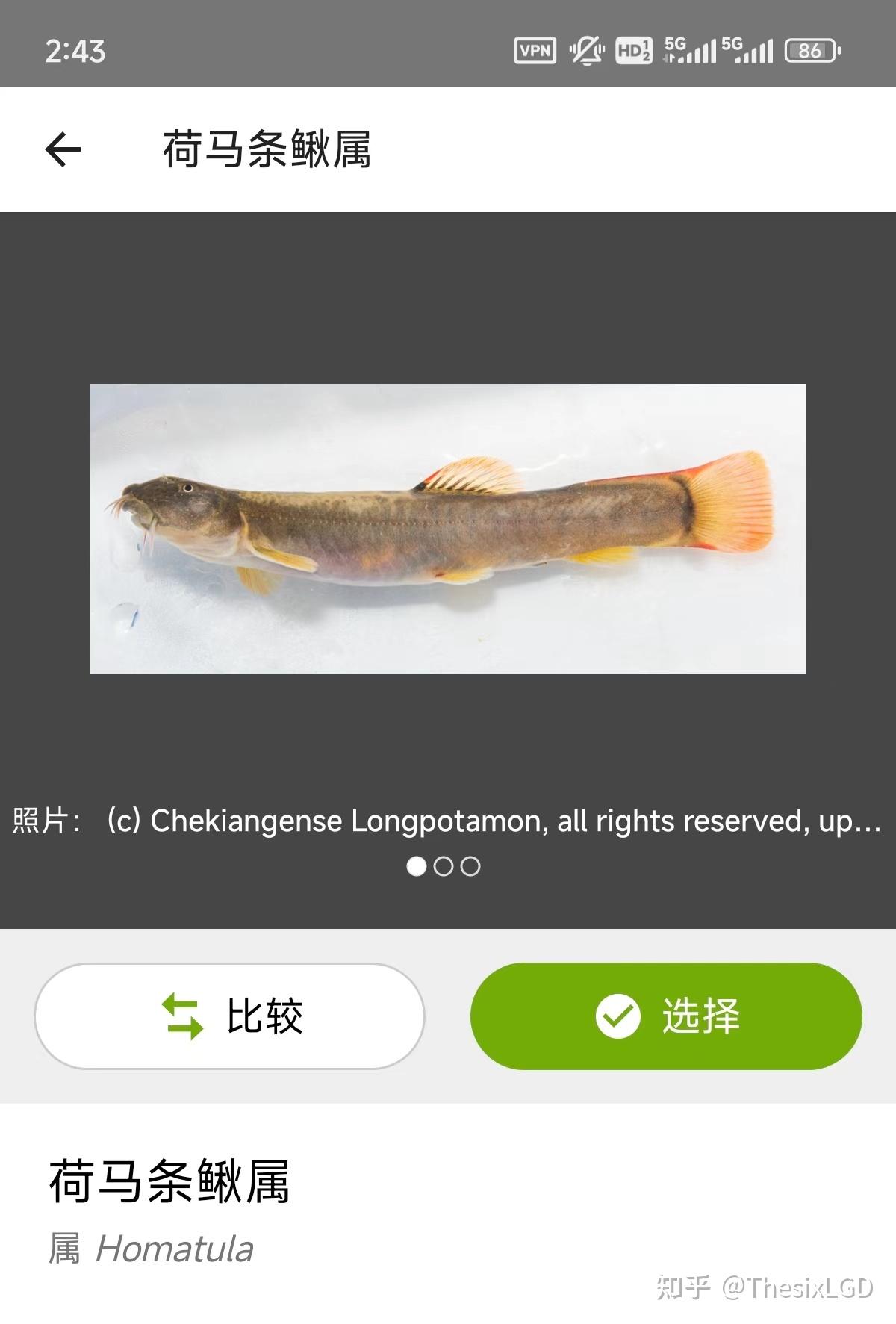Screen dimensions: 896x1324
Task: Select the second carousel dot
Action: (445, 865)
